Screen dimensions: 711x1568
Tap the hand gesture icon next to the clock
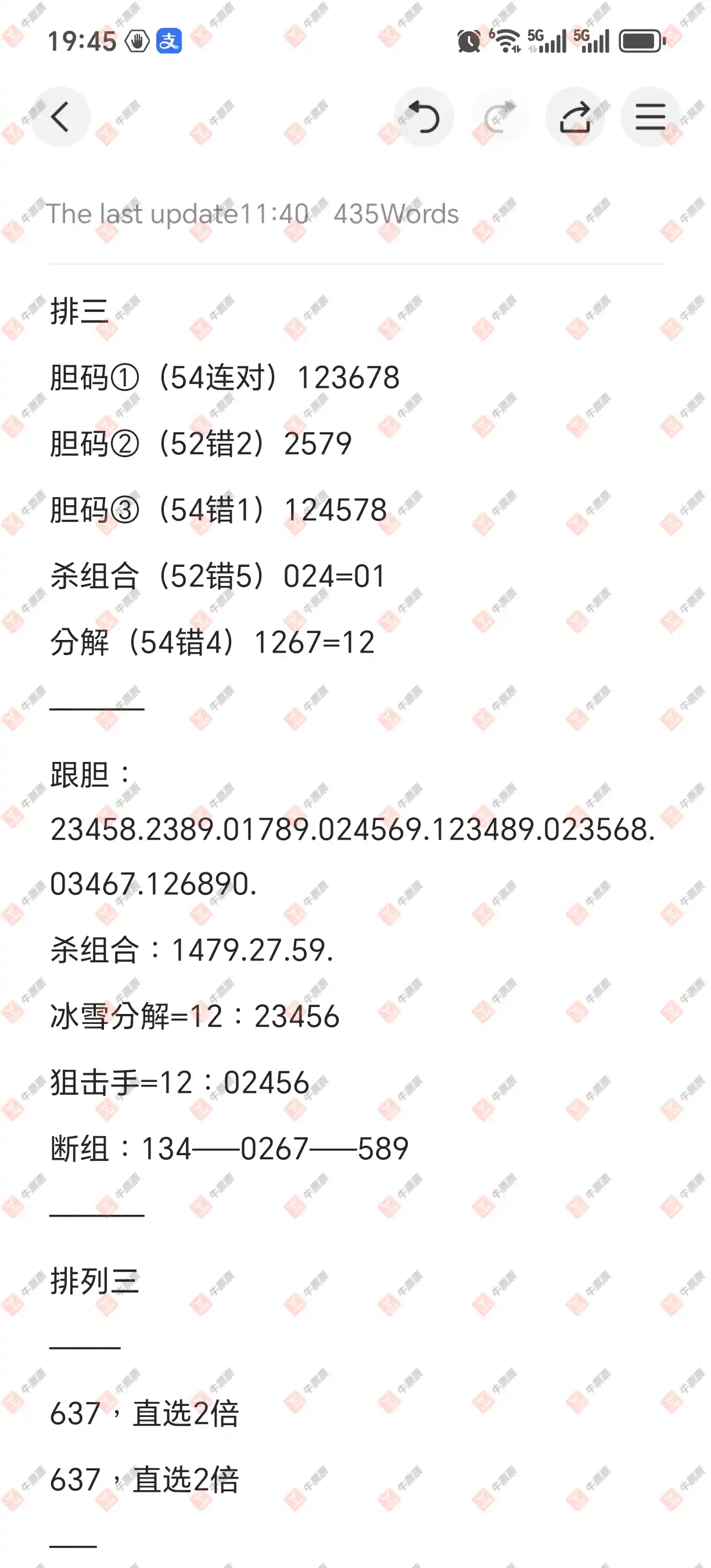(x=138, y=40)
